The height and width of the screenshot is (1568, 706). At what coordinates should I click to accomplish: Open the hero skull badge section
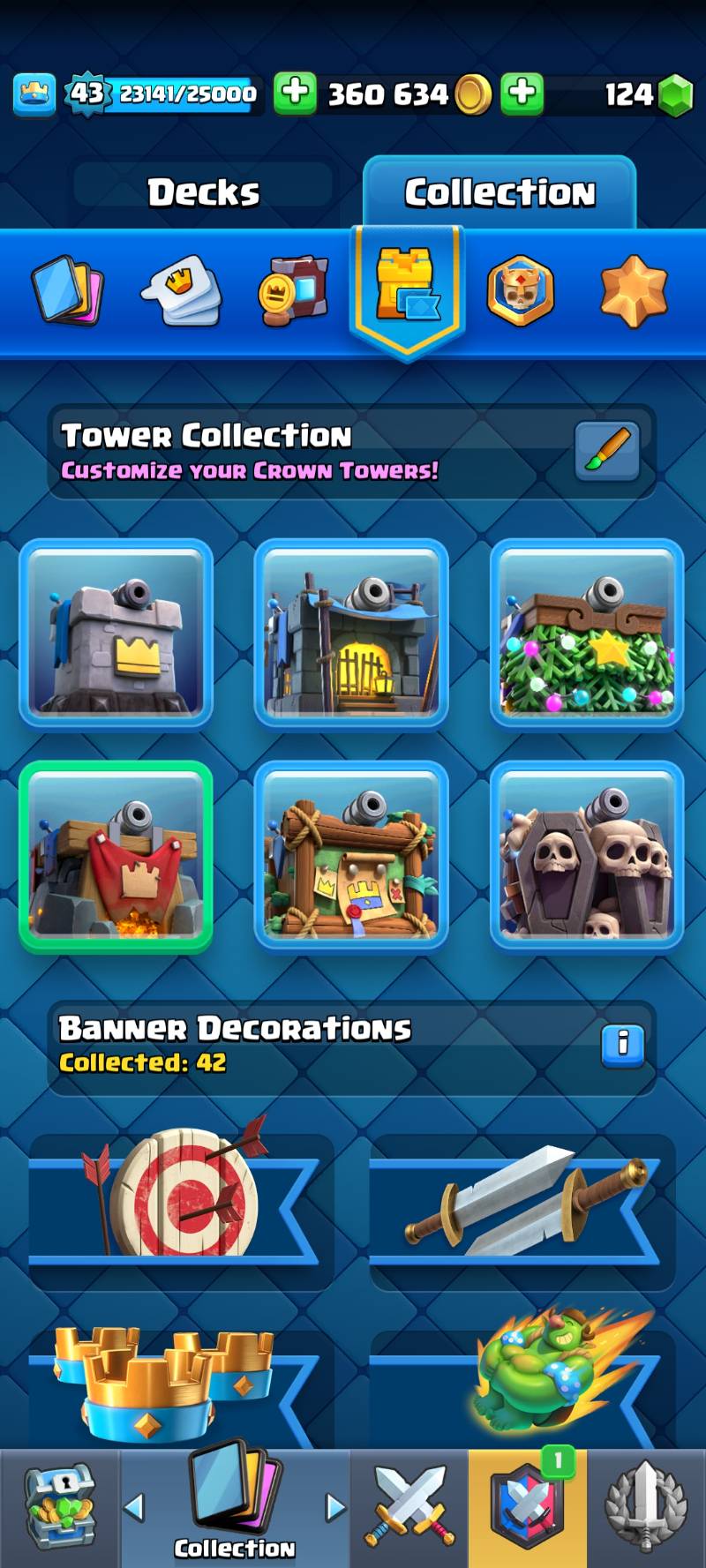[520, 290]
